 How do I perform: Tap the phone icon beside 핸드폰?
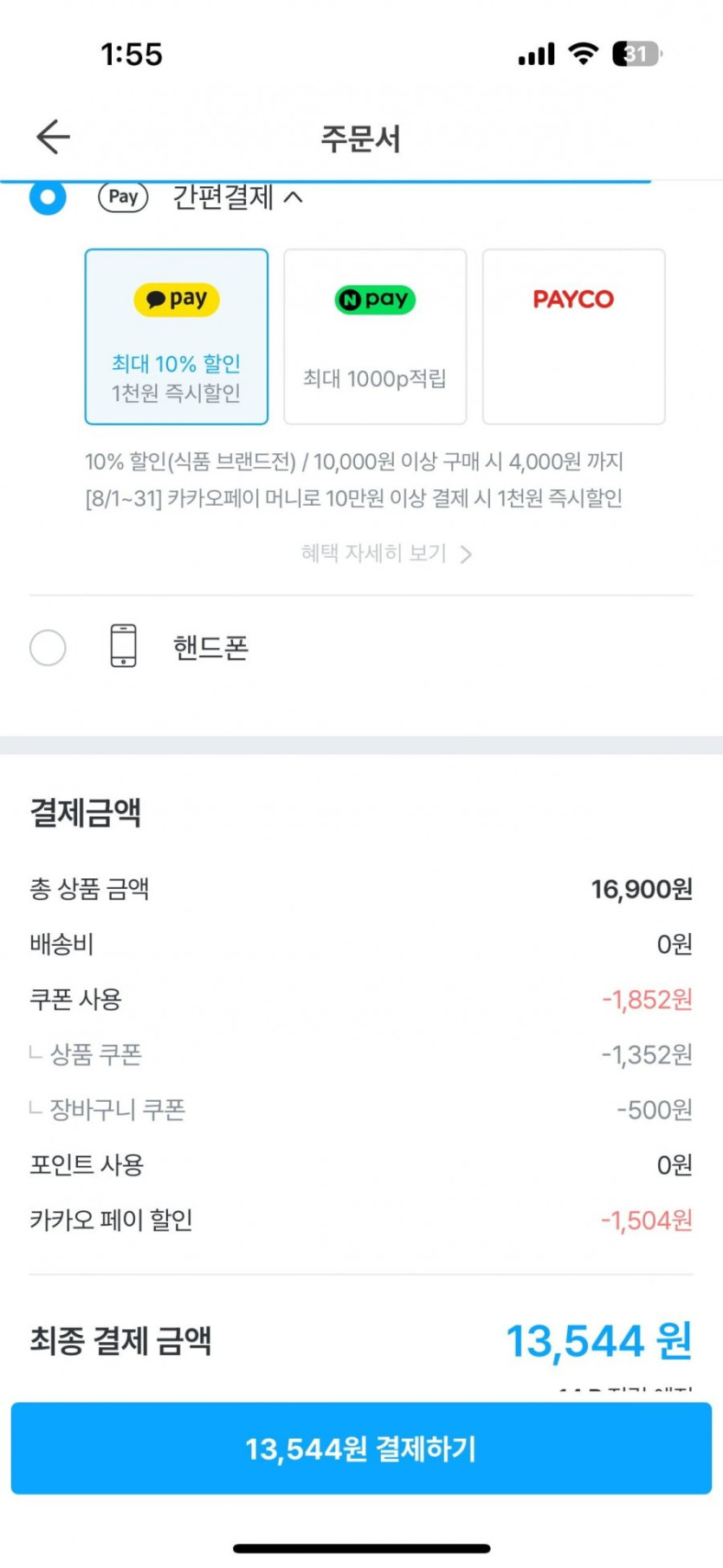point(122,645)
